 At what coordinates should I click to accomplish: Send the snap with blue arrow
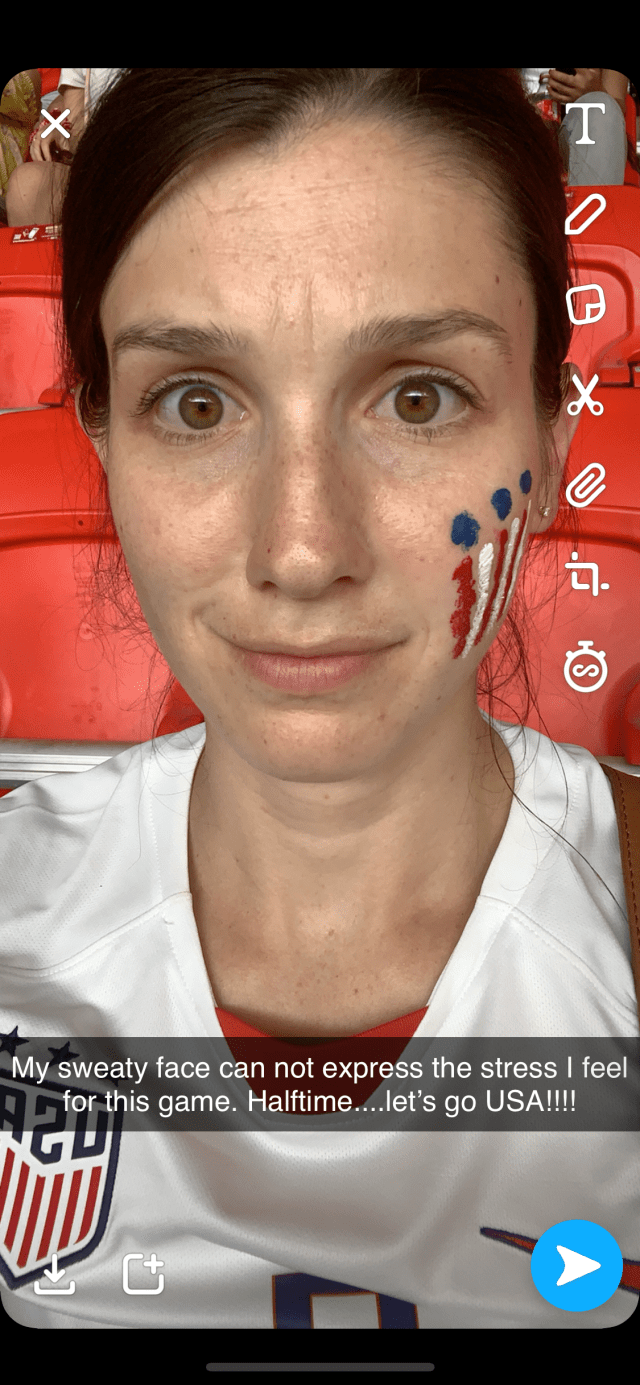577,1266
